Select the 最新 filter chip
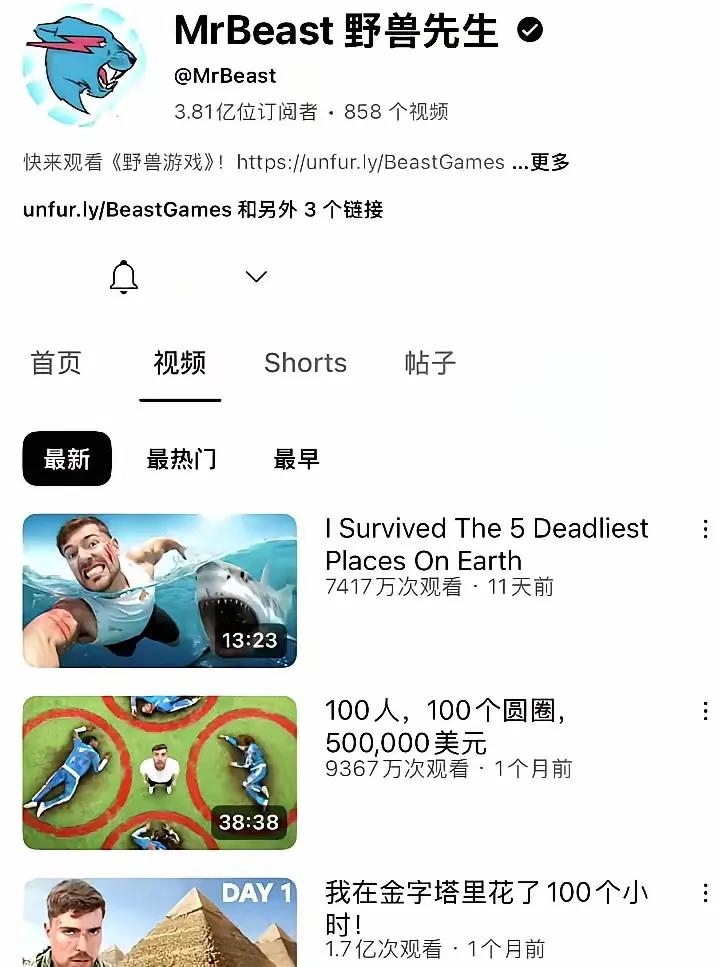Screen dimensions: 720x967 click(67, 459)
